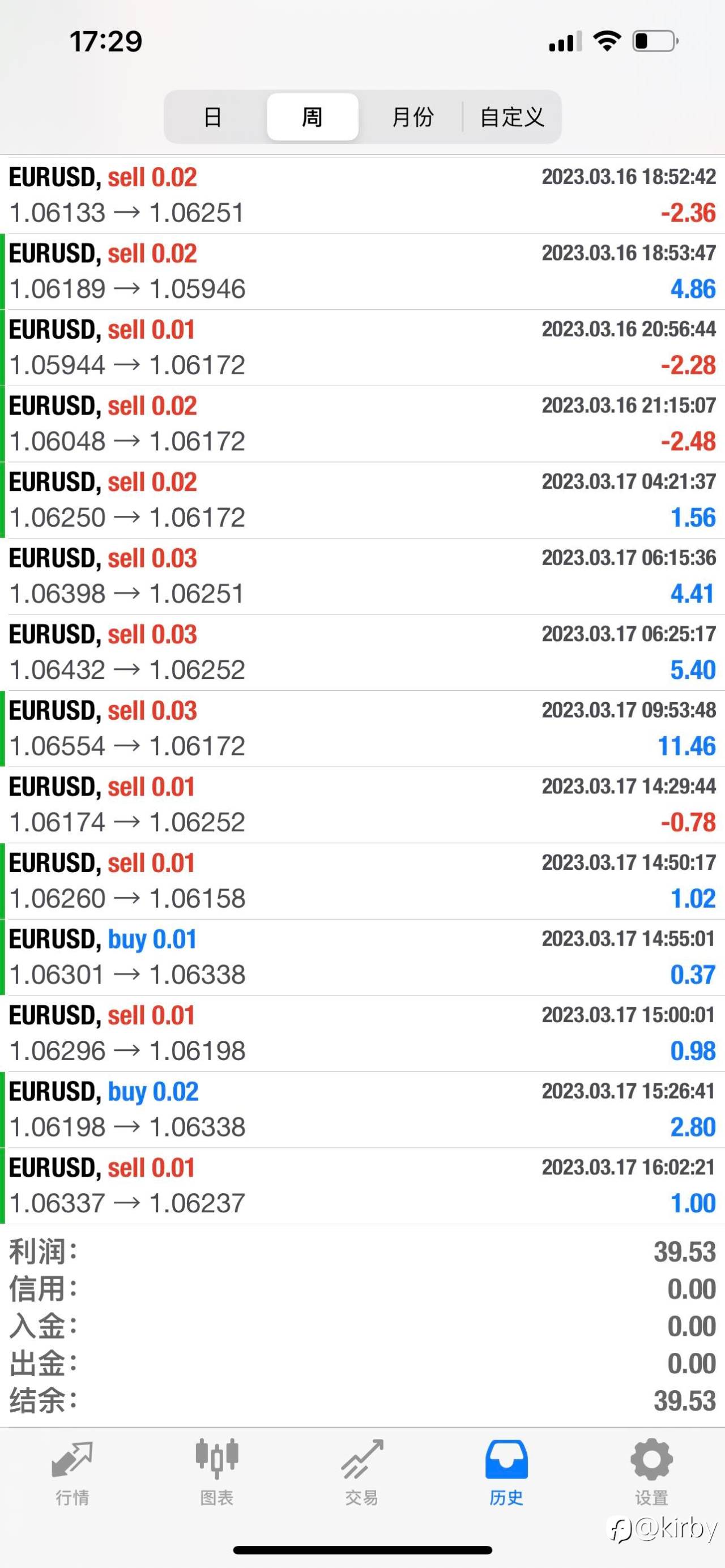Viewport: 725px width, 1568px height.
Task: Switch to the 日 period filter
Action: click(x=213, y=117)
